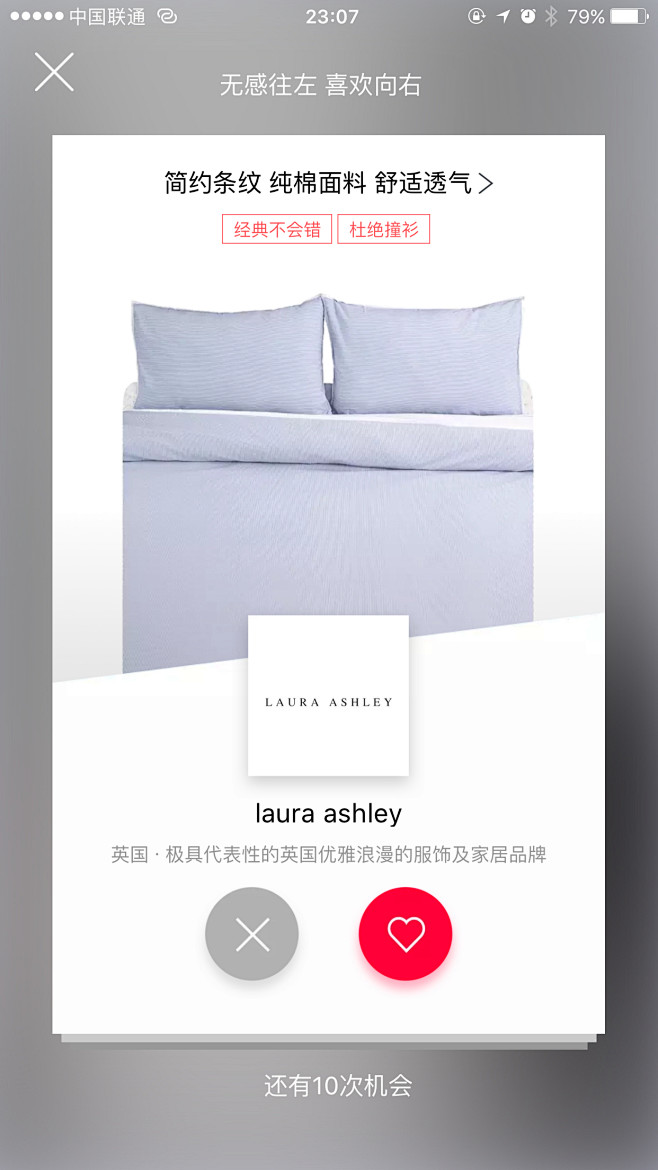
Task: Select the 杜绝撞衫 tag
Action: (384, 230)
